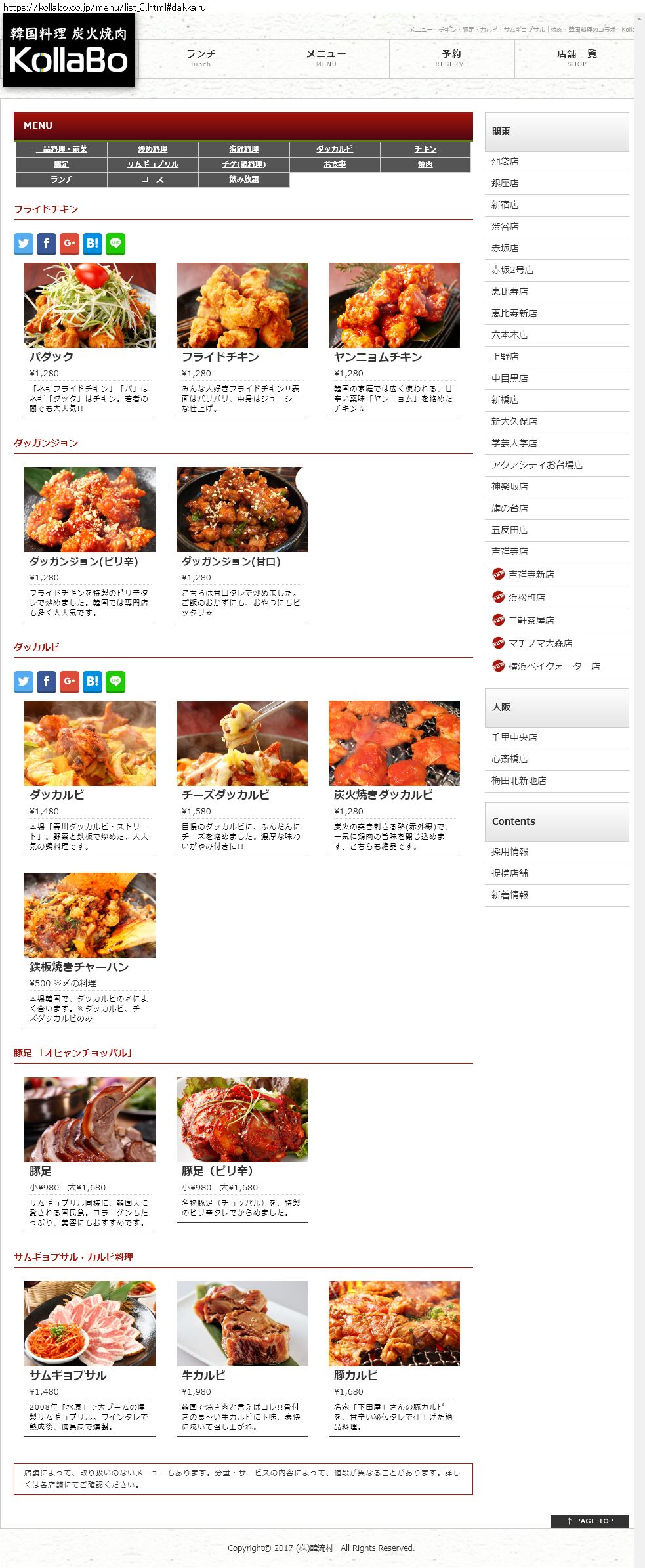The width and height of the screenshot is (645, 1568).
Task: Share on Facebook under the ダッカルビ heading
Action: pos(47,682)
